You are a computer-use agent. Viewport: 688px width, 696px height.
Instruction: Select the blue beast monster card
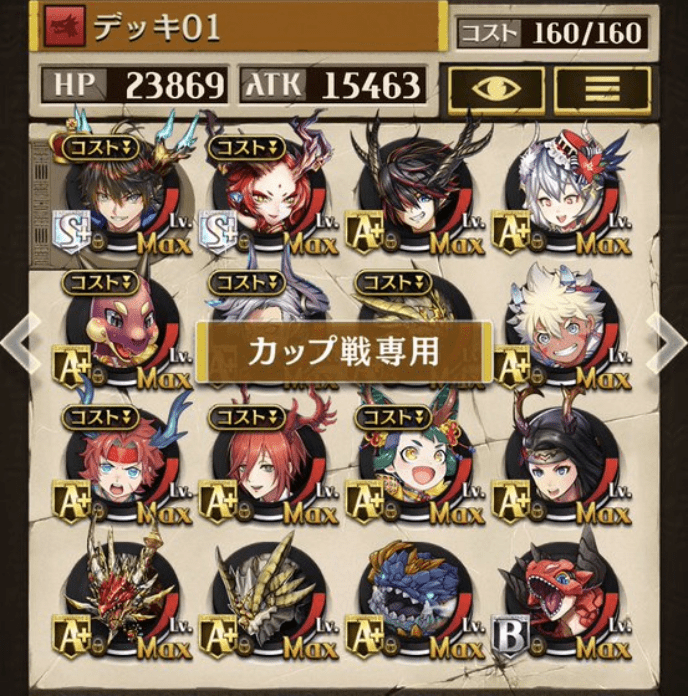click(x=412, y=598)
